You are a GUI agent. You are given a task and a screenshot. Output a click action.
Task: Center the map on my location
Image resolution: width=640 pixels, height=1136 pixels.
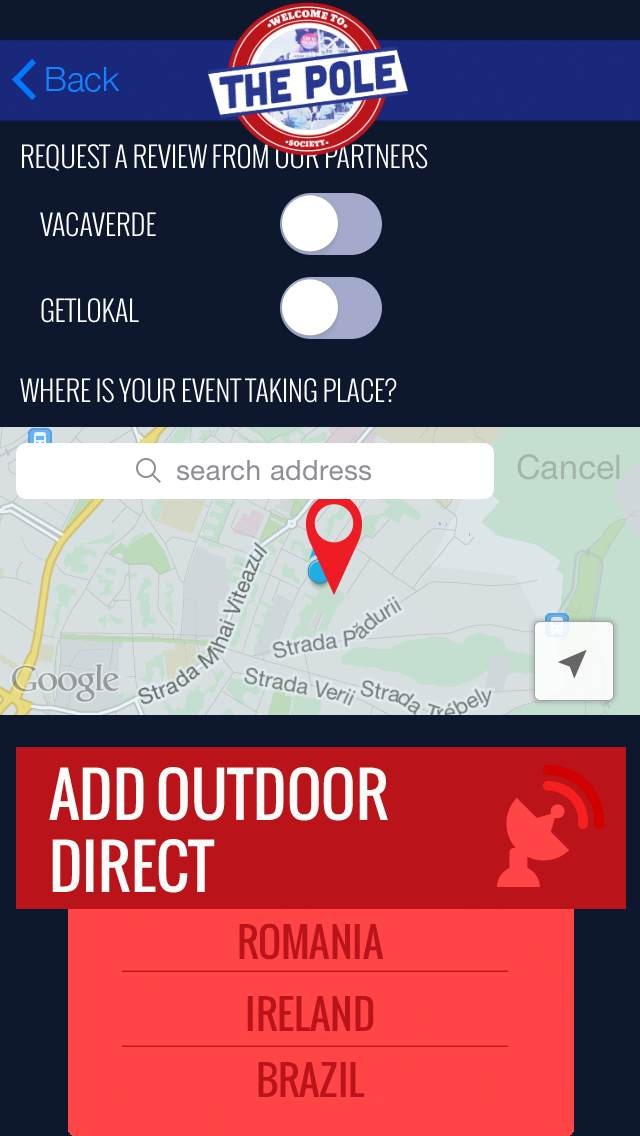(573, 661)
